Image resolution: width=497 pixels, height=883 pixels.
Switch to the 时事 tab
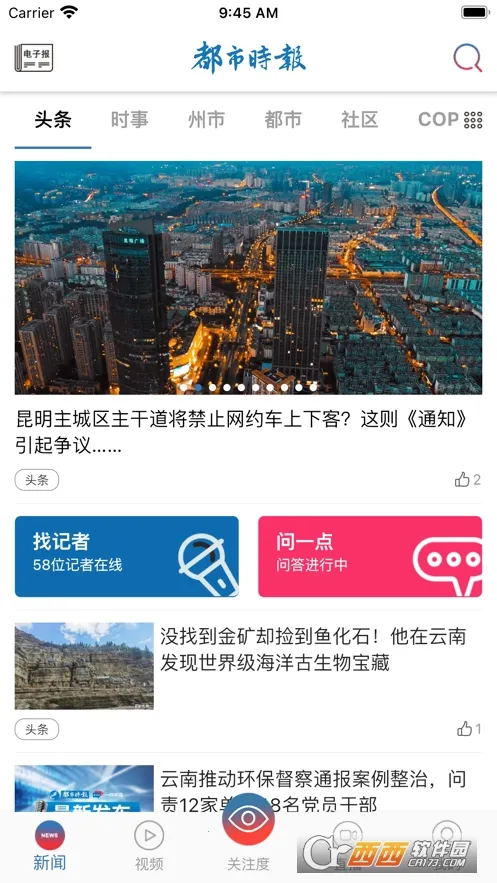129,119
